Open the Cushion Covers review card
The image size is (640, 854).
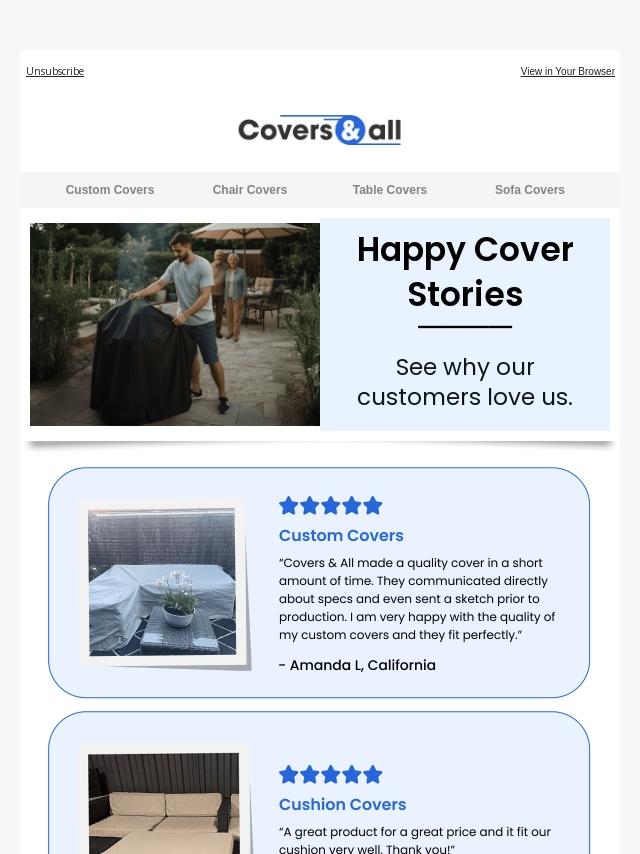click(319, 790)
